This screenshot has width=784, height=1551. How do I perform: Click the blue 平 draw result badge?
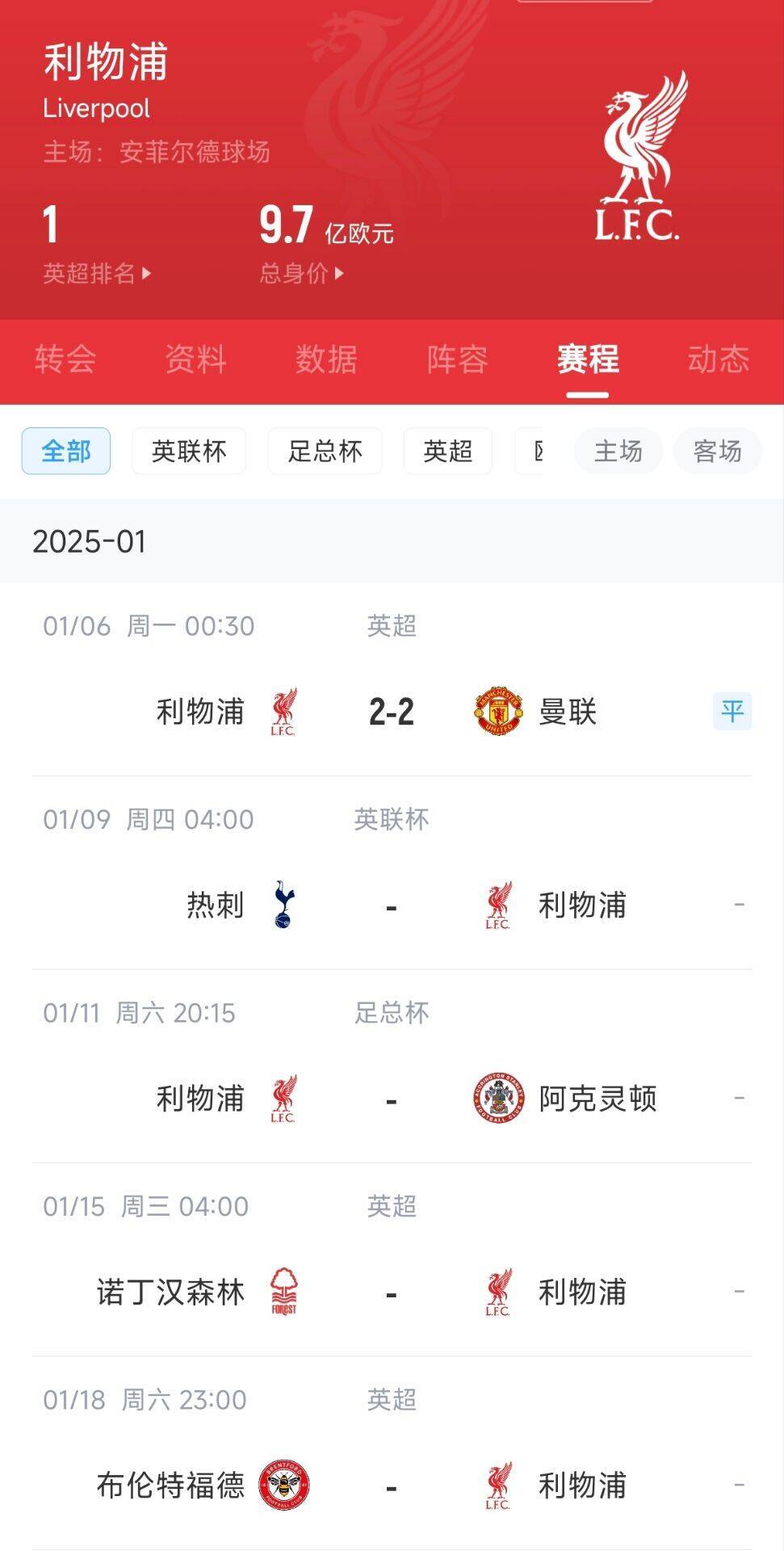pos(731,712)
